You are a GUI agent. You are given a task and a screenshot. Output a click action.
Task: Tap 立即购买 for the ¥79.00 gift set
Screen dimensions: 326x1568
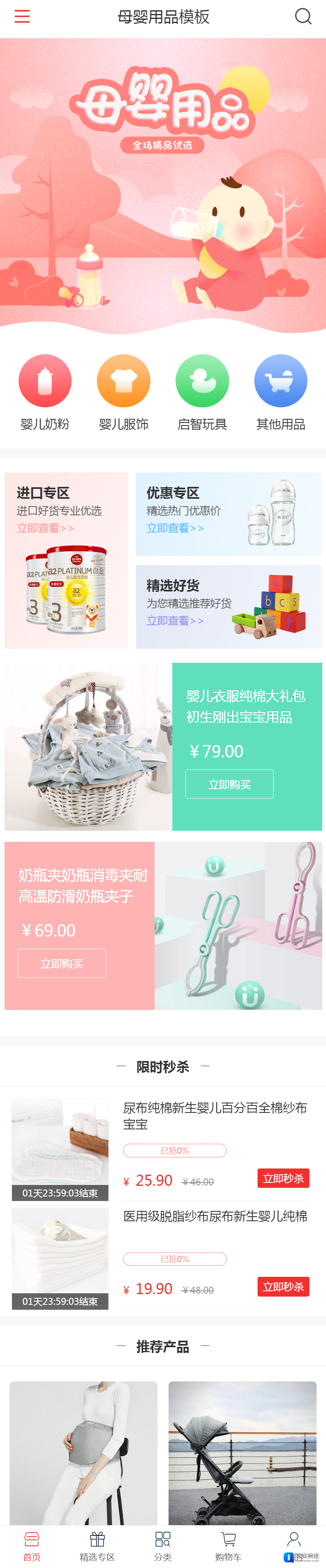click(229, 784)
